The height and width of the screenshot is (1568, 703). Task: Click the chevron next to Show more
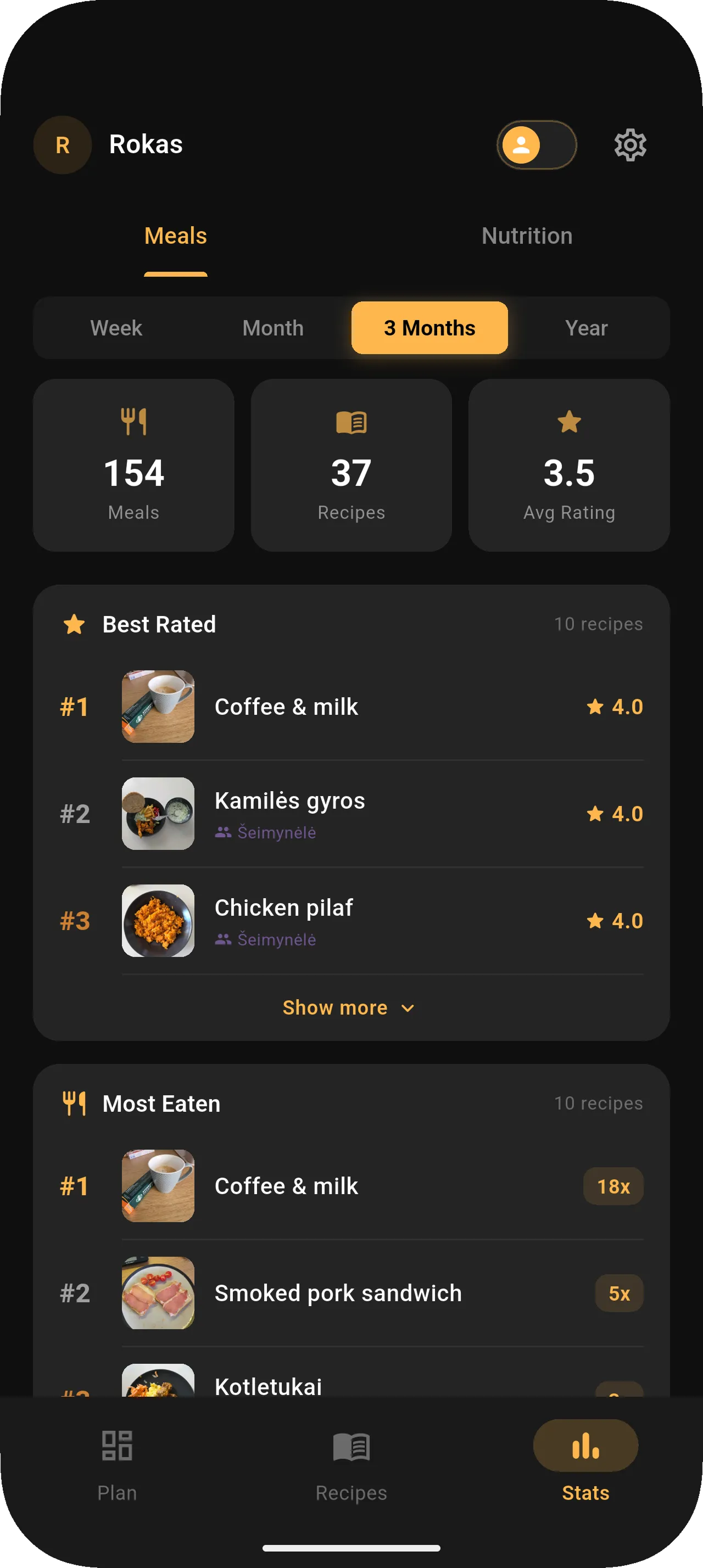(408, 1008)
